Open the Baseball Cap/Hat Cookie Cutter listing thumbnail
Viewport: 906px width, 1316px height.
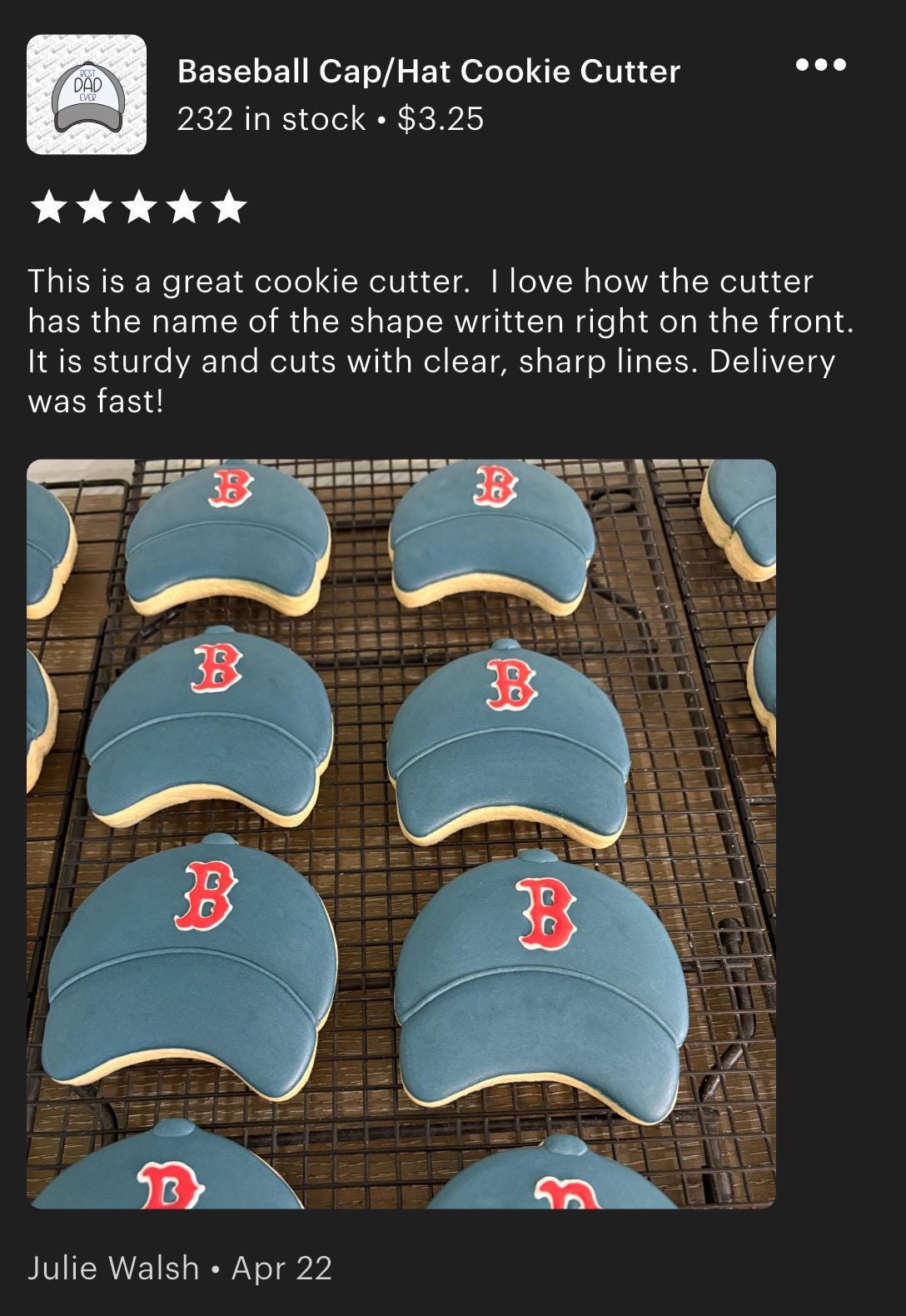87,95
